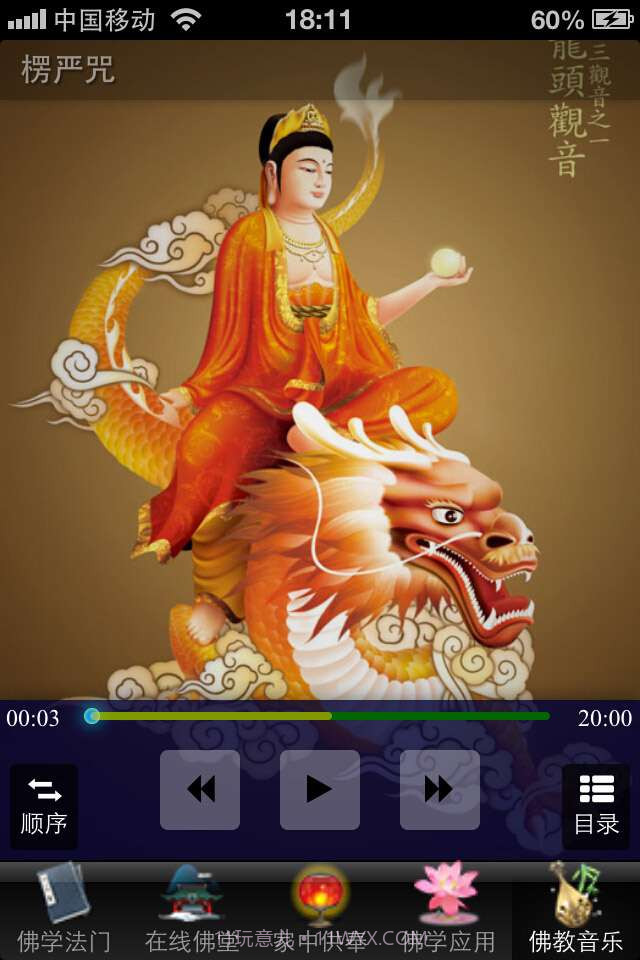Open the 佛教音乐 tab
This screenshot has width=640, height=960.
pyautogui.click(x=576, y=910)
